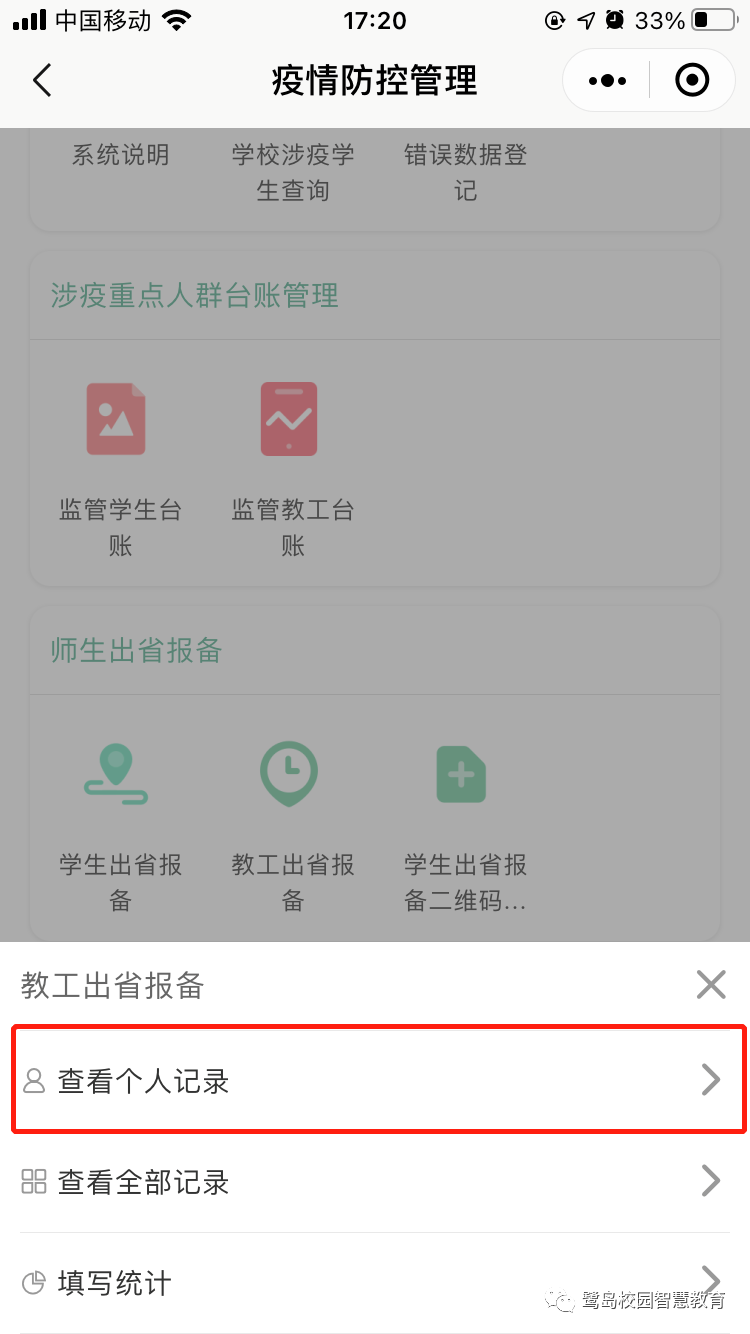750x1334 pixels.
Task: Open the mini program three-dot menu
Action: tap(608, 80)
